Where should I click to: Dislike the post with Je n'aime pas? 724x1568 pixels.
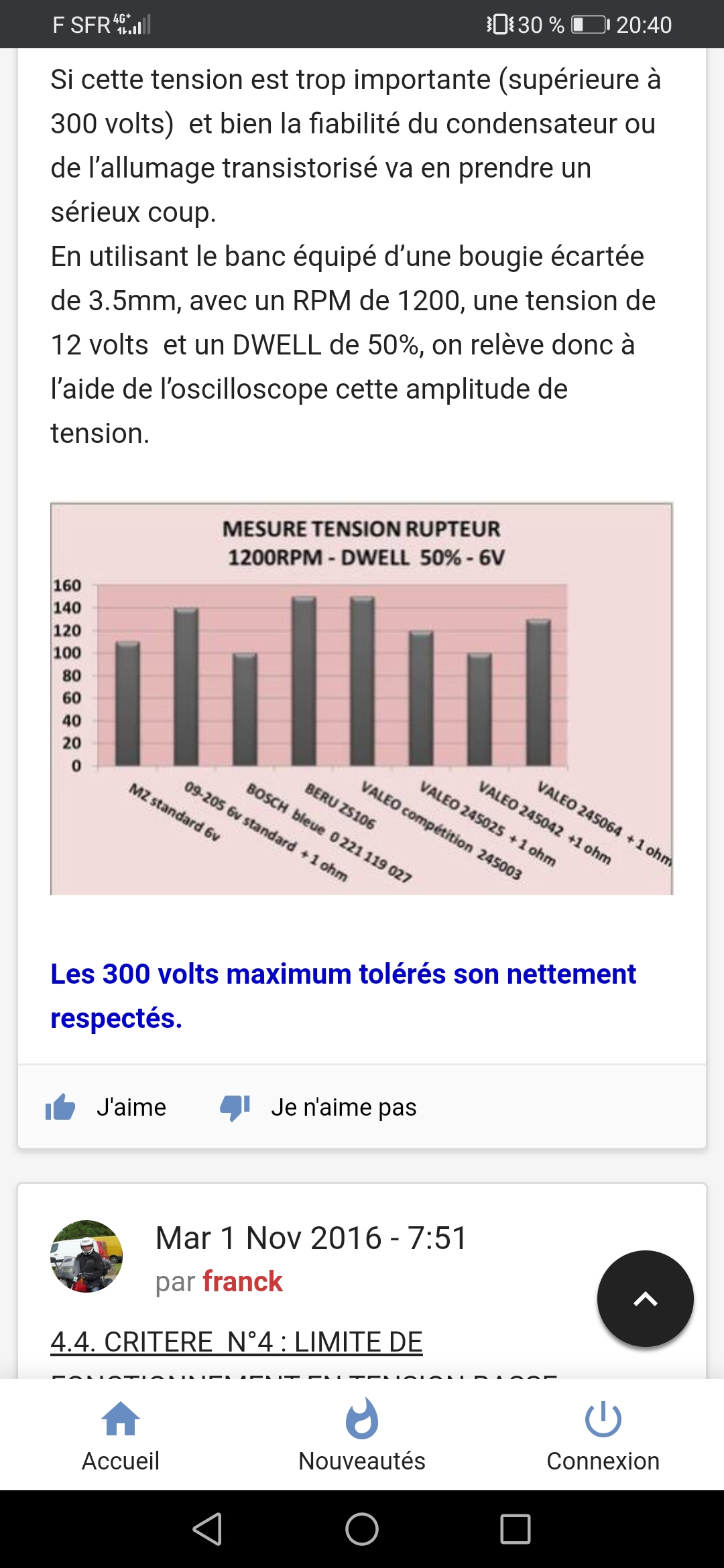coord(318,1107)
